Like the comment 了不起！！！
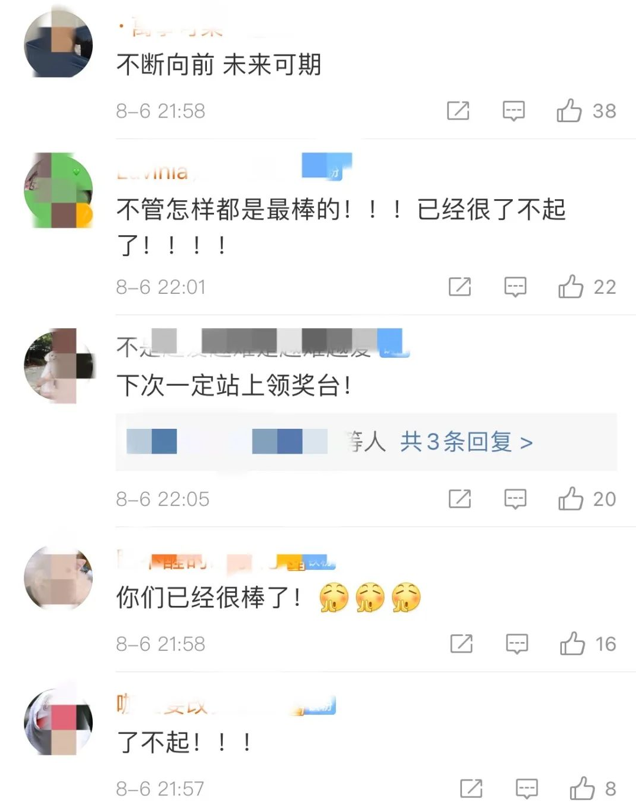The image size is (636, 812). click(580, 789)
